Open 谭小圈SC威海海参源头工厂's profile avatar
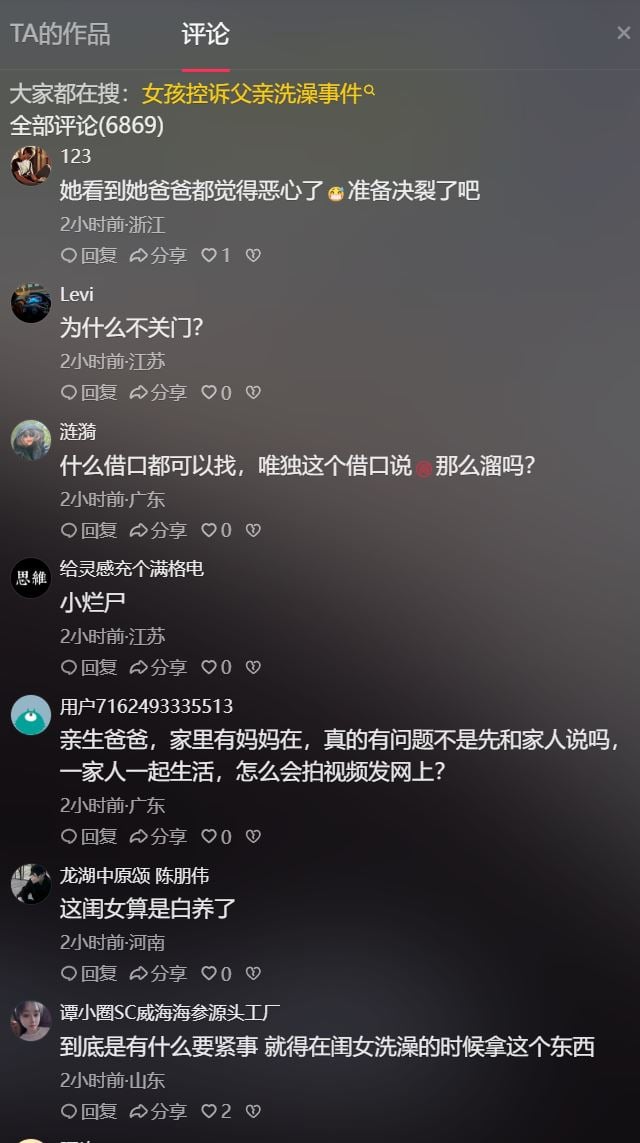640x1143 pixels. click(31, 1021)
